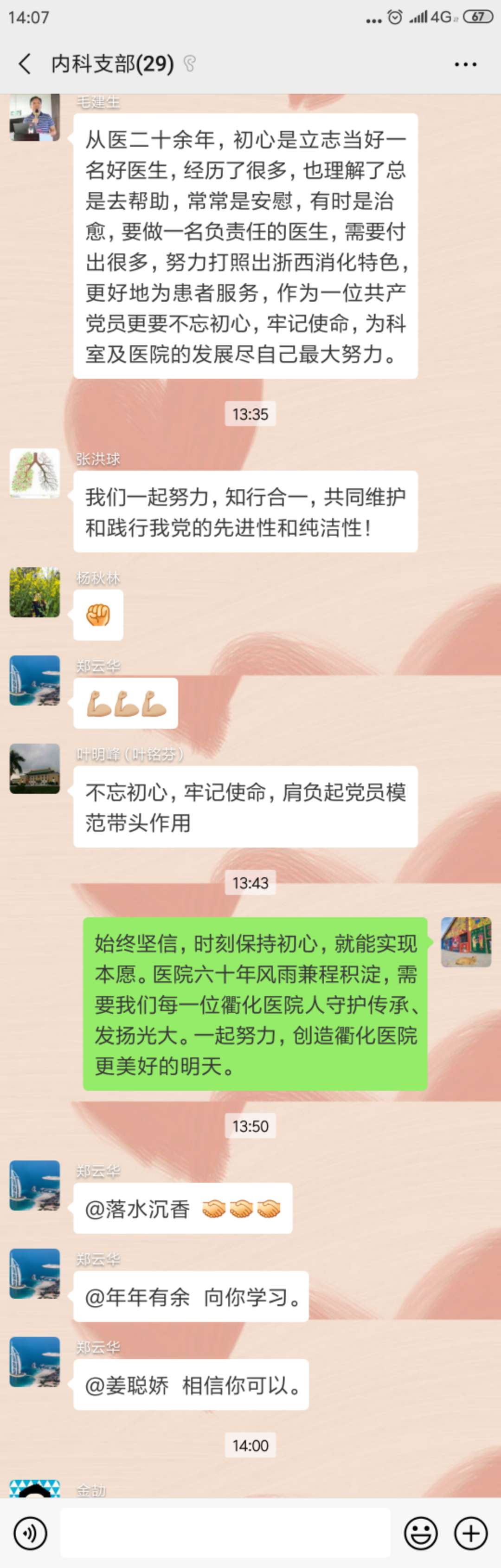Switch to voice message input
501x1568 pixels.
pyautogui.click(x=30, y=1532)
